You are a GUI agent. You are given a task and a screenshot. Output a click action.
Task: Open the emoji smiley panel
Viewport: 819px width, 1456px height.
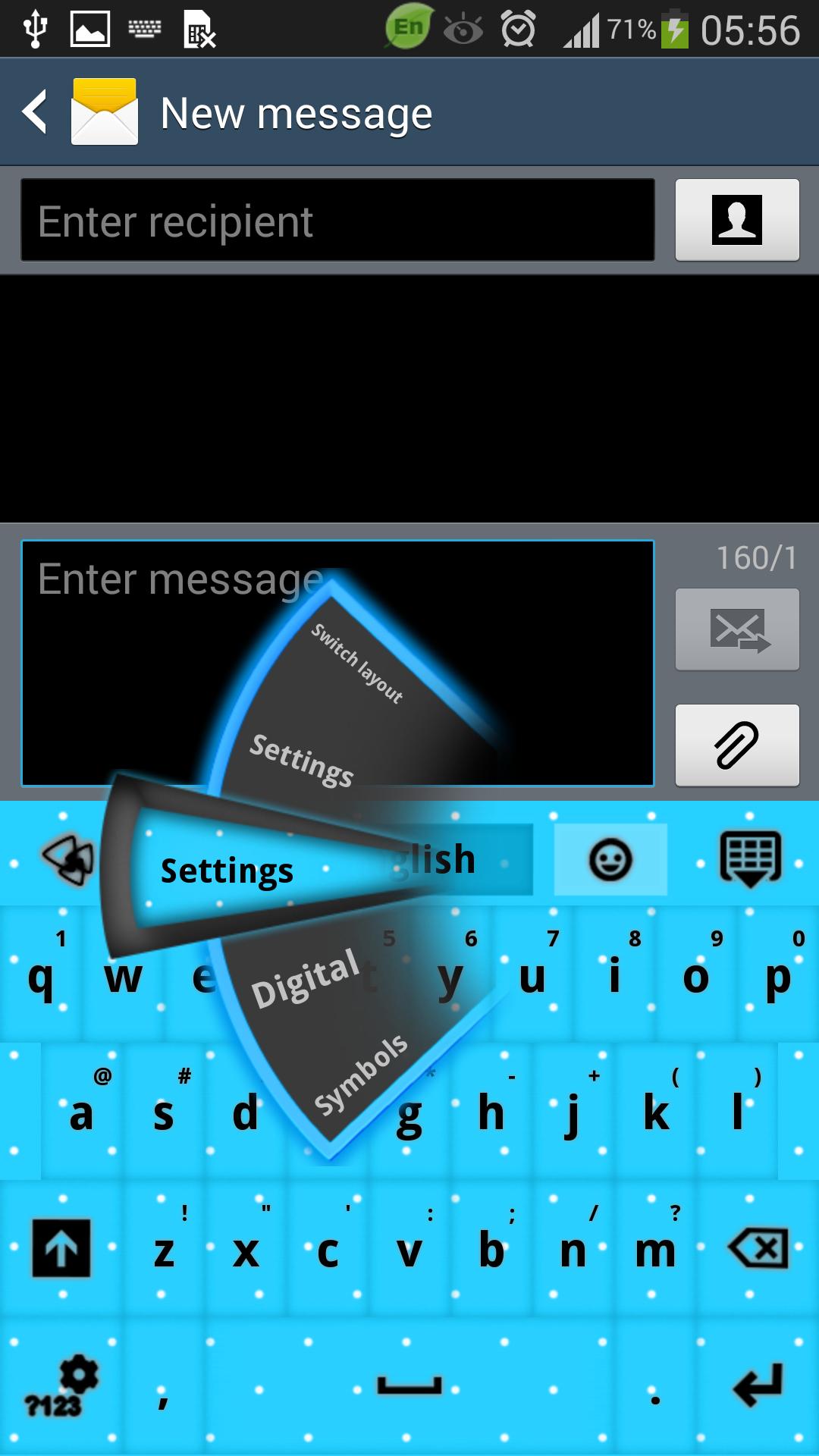click(610, 860)
